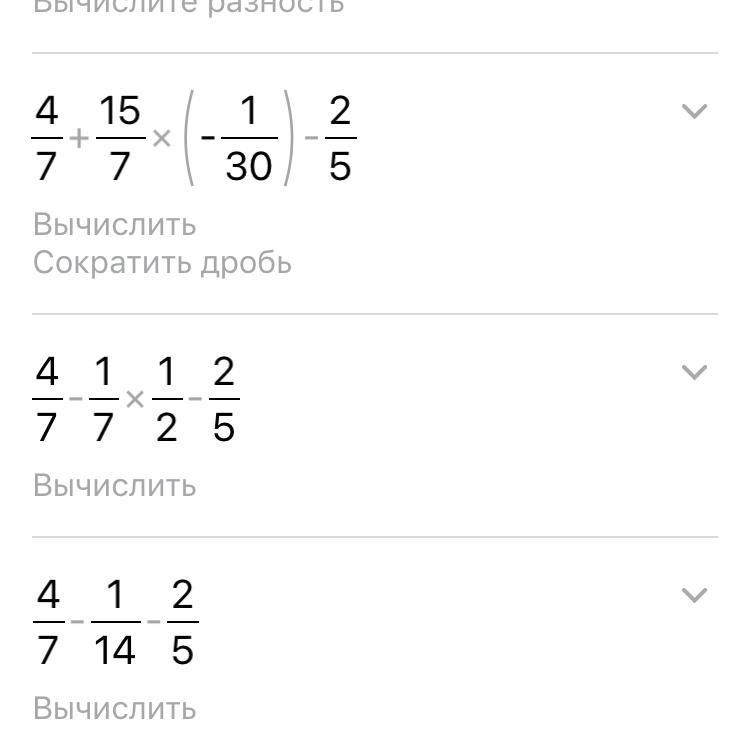The image size is (744, 750).
Task: Expand the step 4/7 - 1/7 × 1/2 - 2/5
Action: (694, 372)
